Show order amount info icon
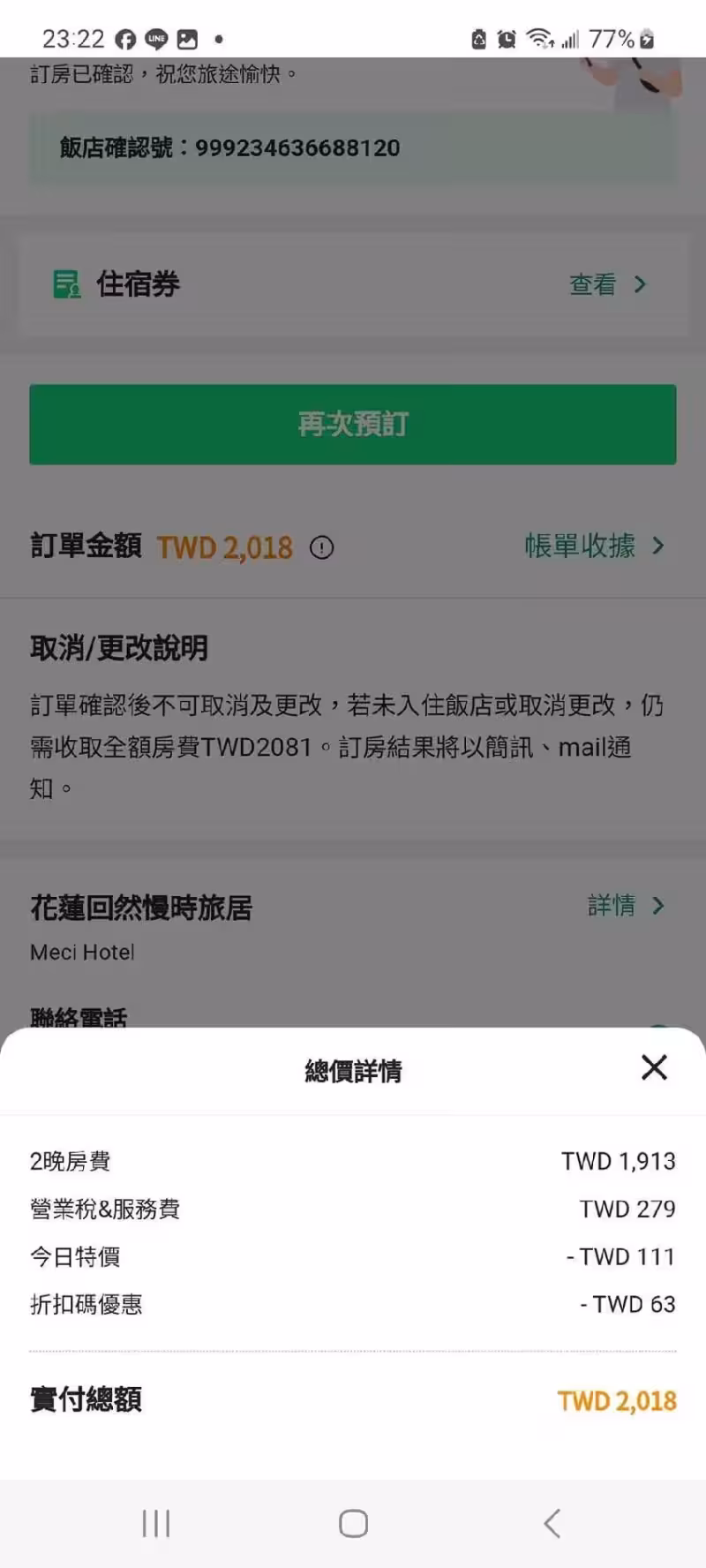 click(x=322, y=548)
